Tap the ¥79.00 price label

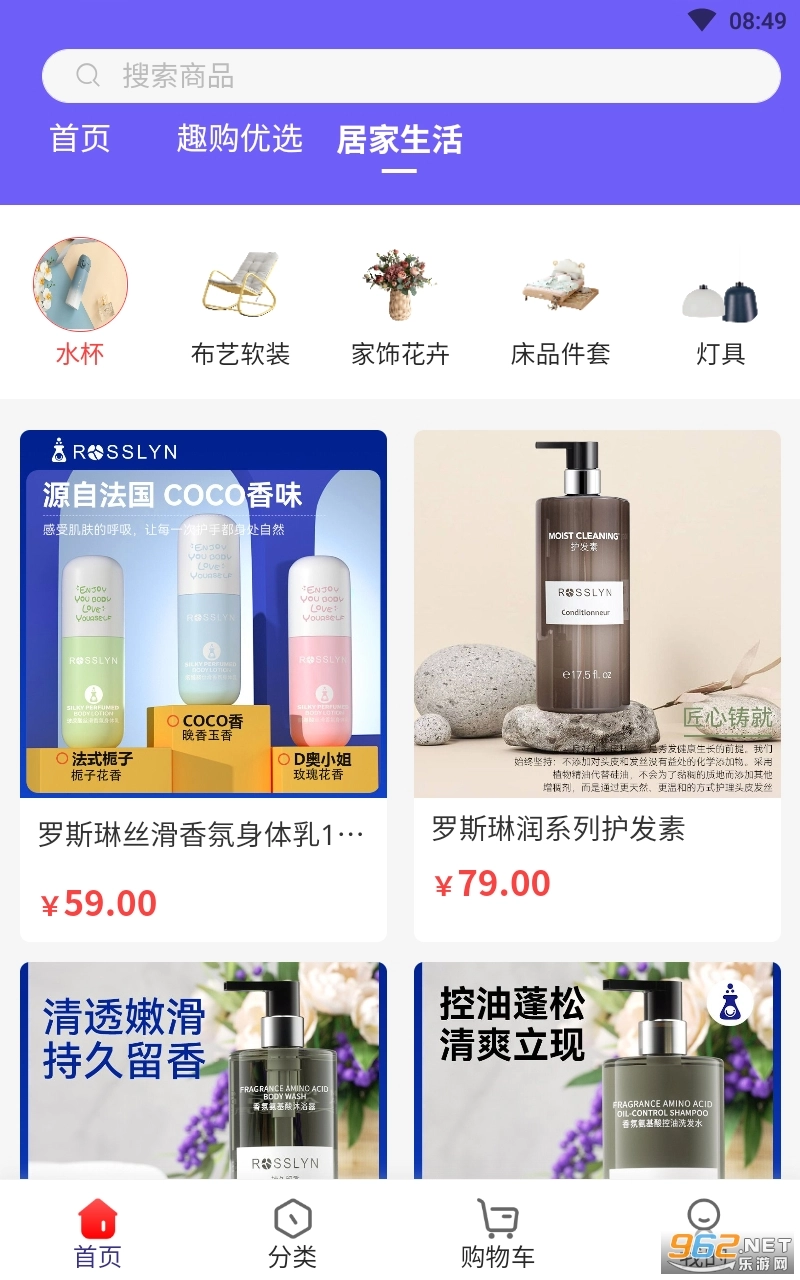click(492, 884)
